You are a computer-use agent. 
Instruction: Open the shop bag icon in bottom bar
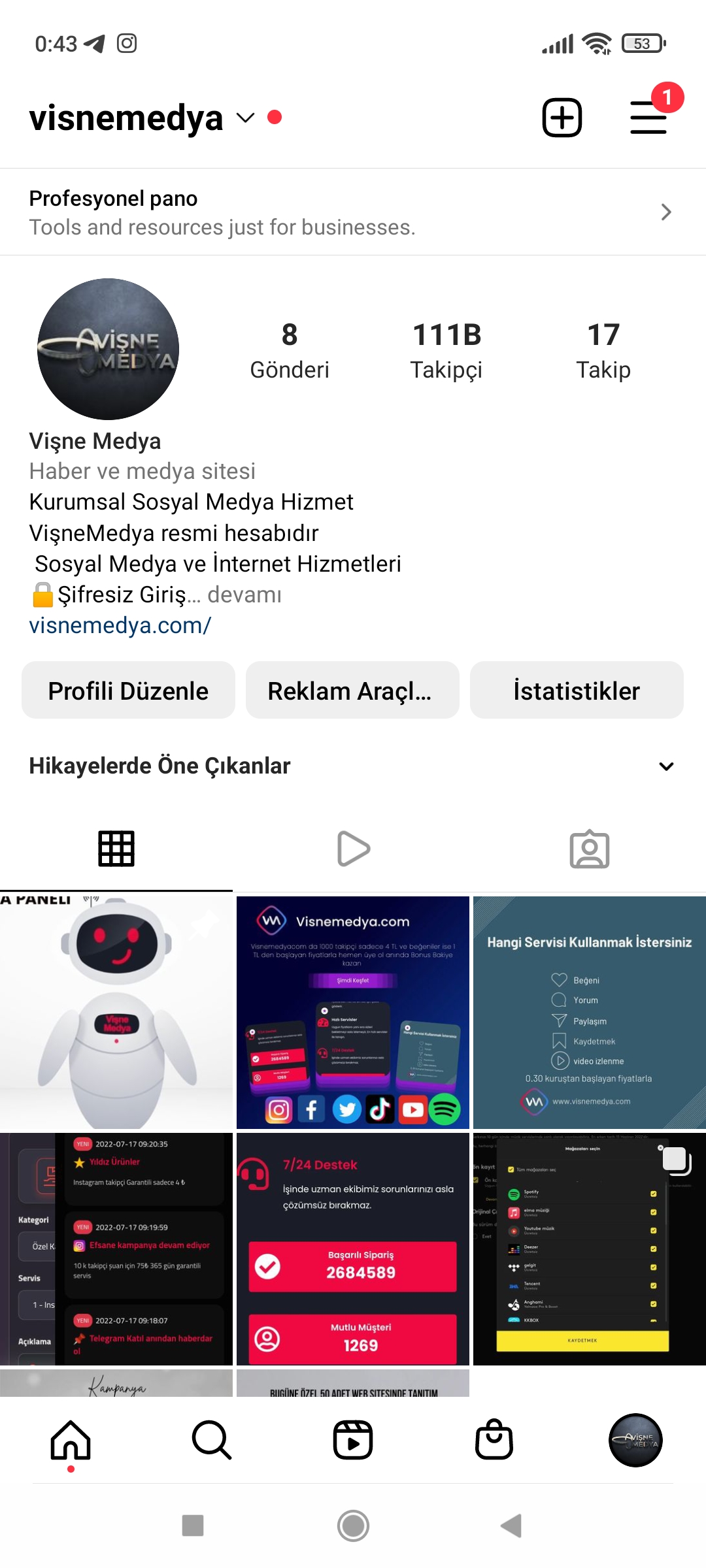(x=494, y=1441)
